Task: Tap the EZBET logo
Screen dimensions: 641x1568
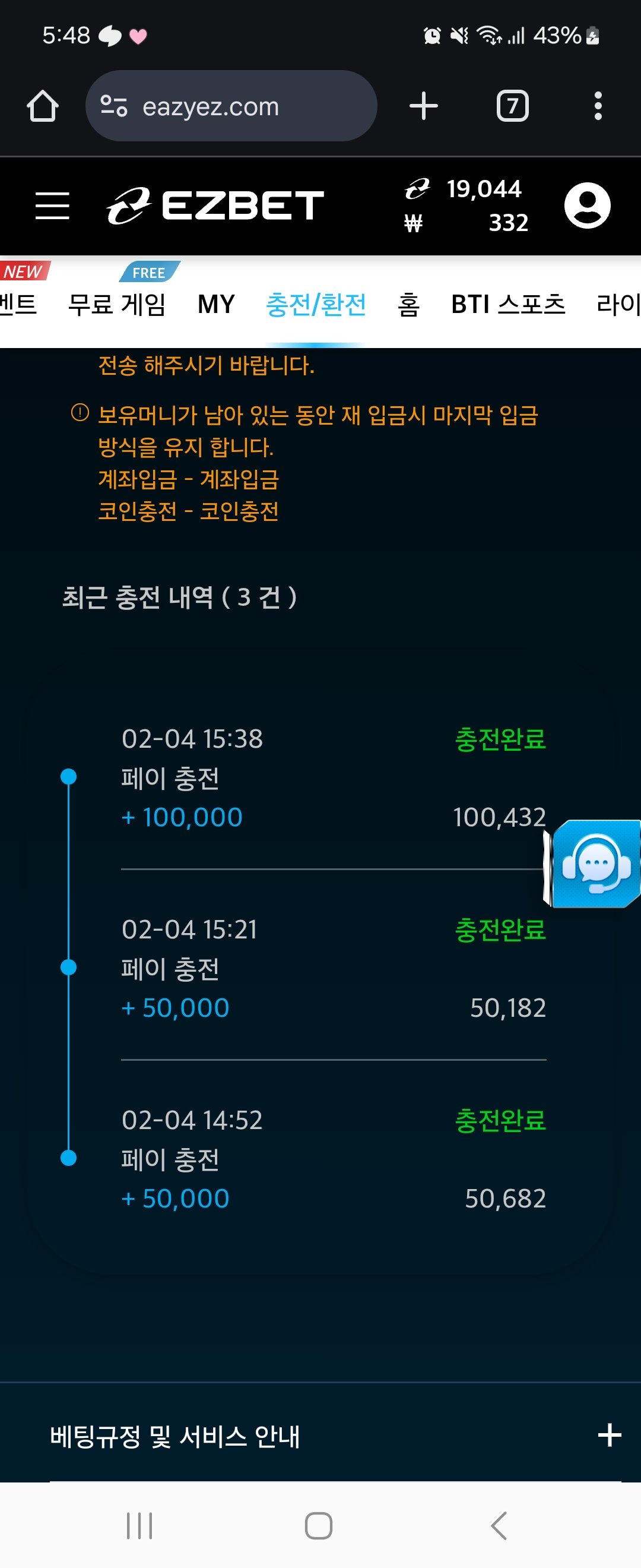Action: (x=216, y=205)
